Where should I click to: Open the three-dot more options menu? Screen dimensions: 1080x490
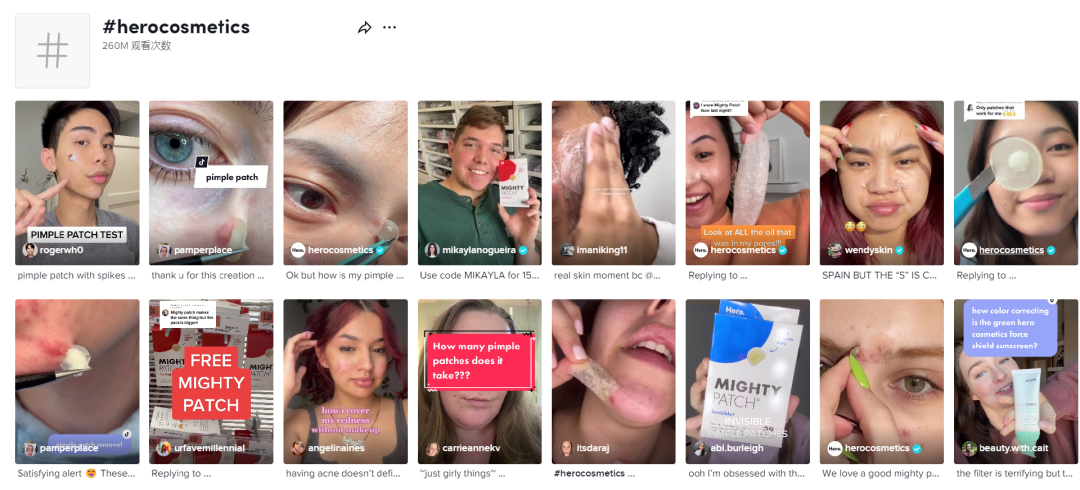click(390, 28)
